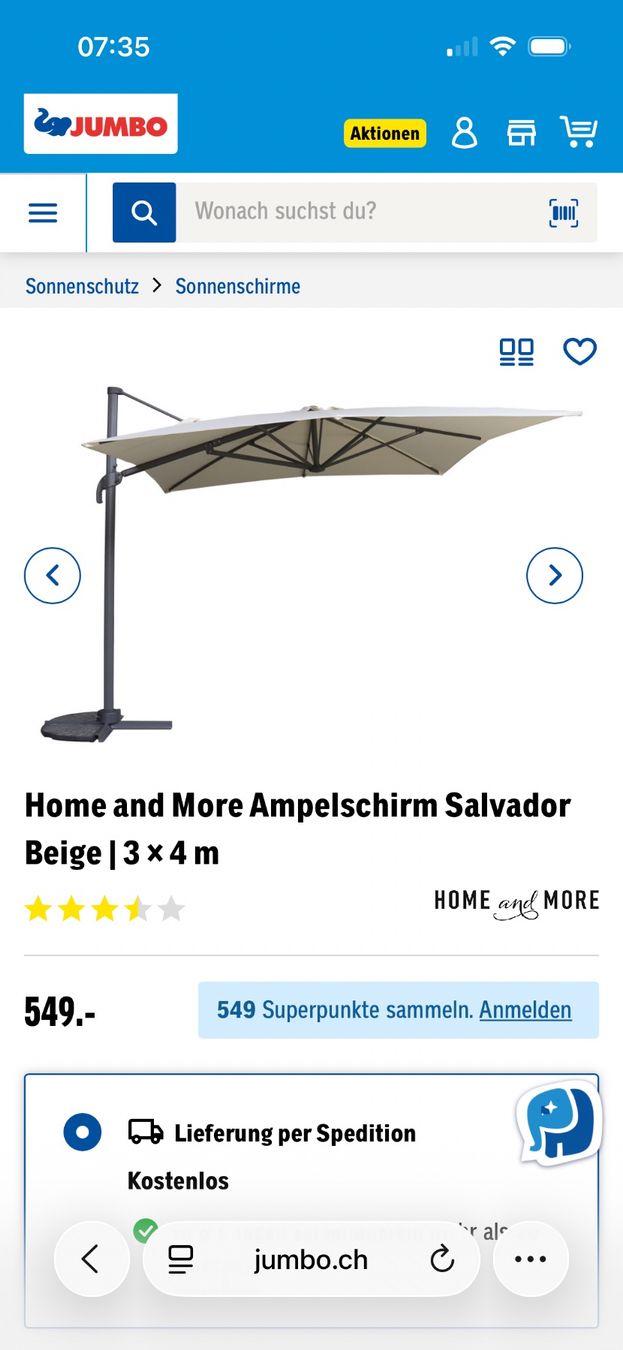The width and height of the screenshot is (623, 1350).
Task: Focus the 'Wonach suchst du?' search field
Action: 360,212
